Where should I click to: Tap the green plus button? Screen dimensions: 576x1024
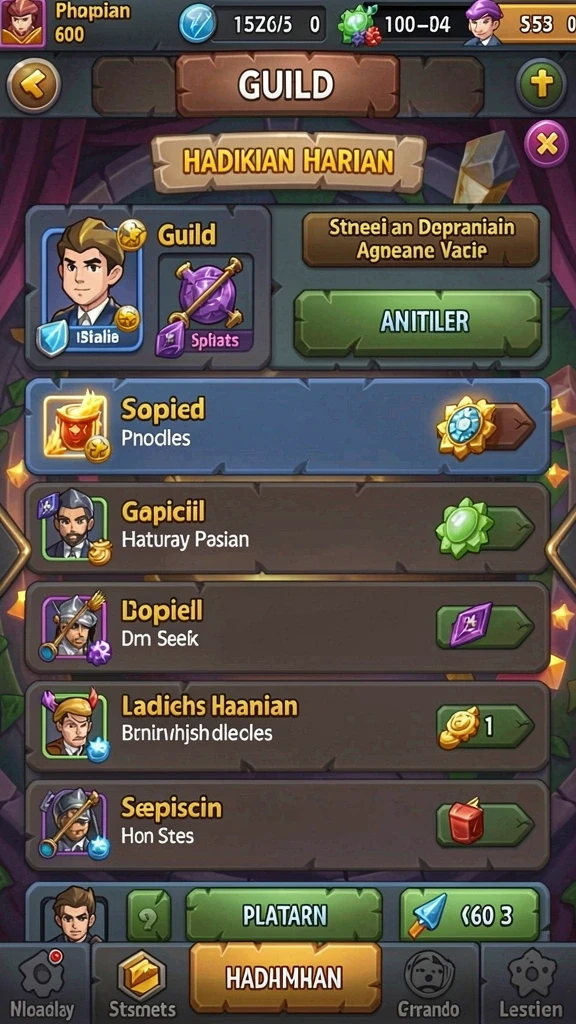pos(541,86)
